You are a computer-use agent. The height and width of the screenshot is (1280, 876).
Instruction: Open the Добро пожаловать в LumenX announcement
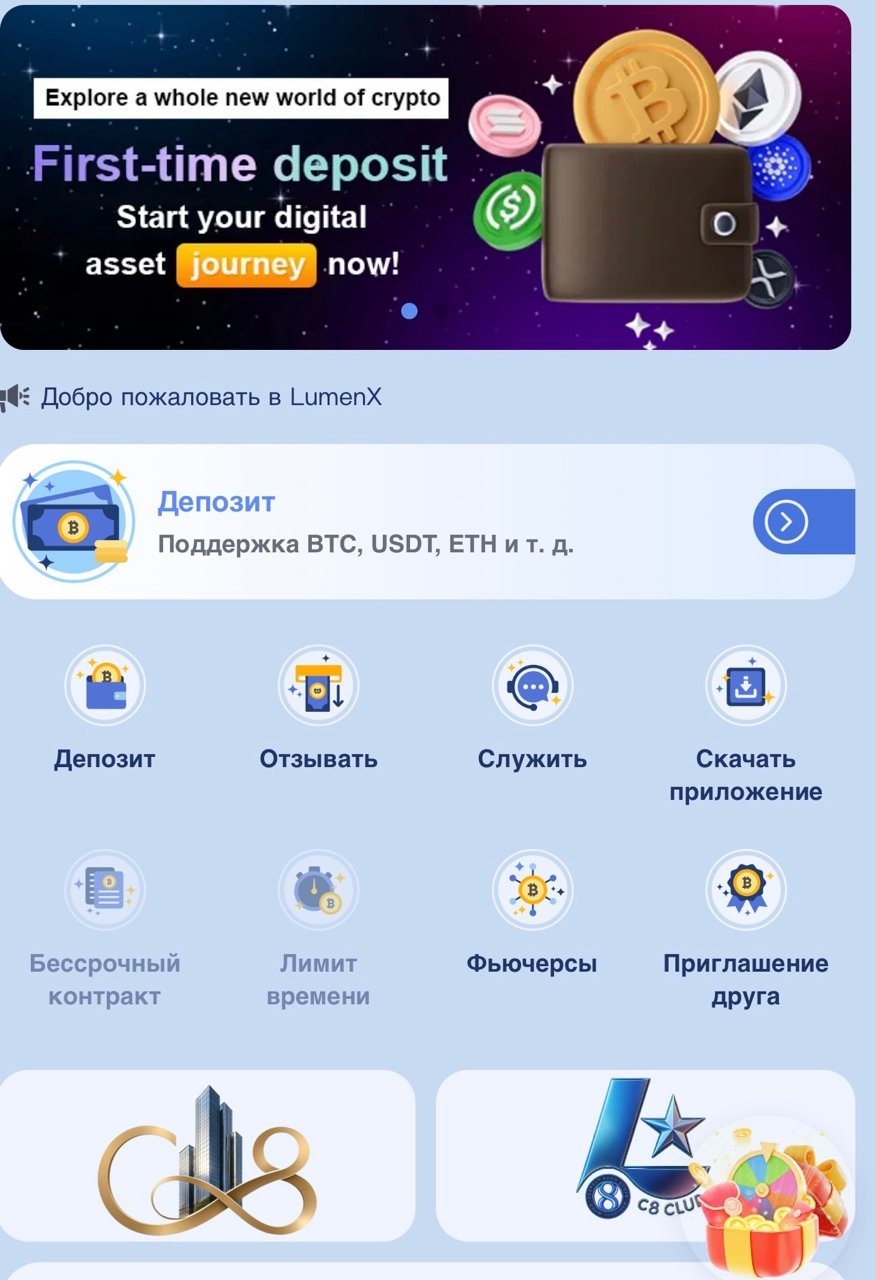211,397
